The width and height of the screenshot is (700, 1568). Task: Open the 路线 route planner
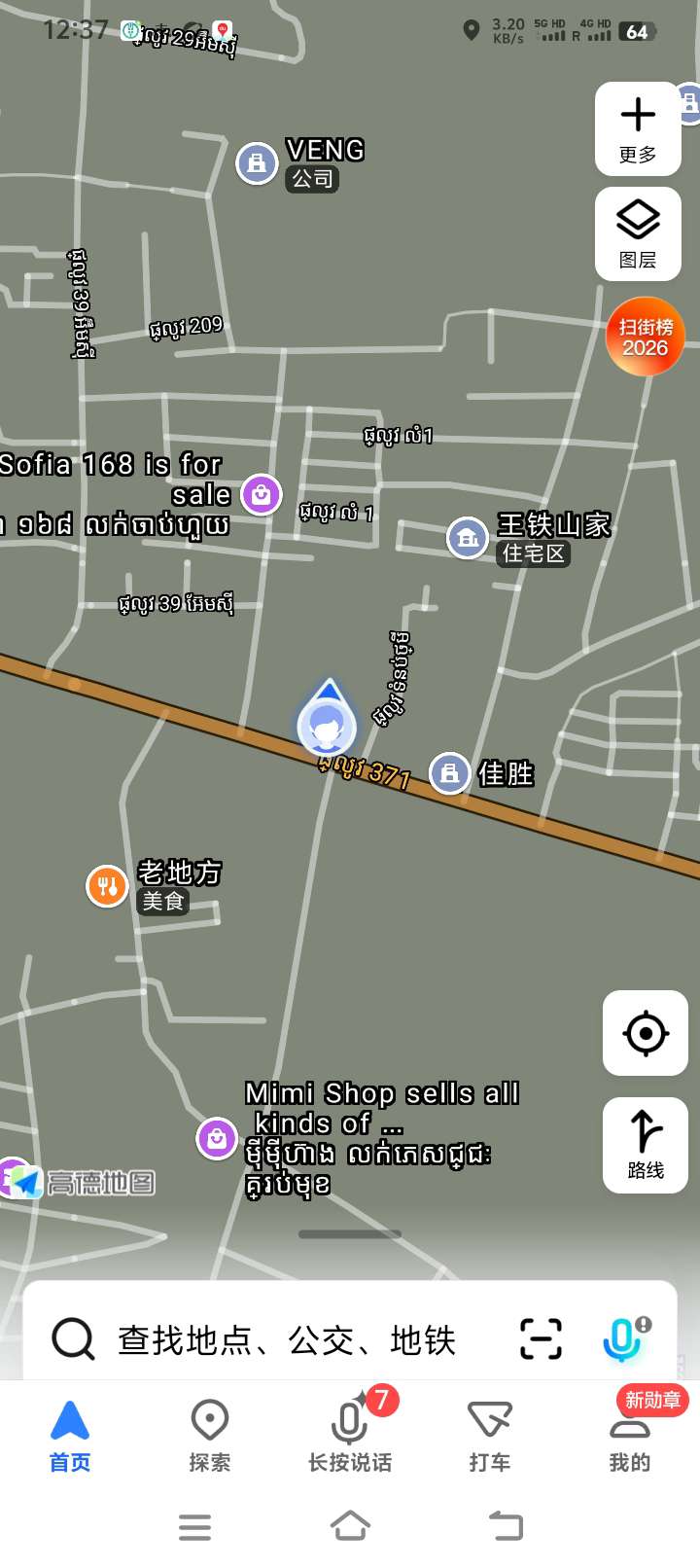tap(646, 1144)
